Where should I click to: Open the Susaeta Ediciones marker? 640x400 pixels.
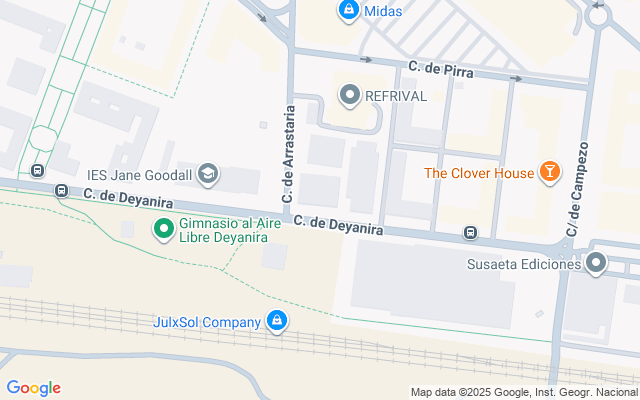click(596, 264)
